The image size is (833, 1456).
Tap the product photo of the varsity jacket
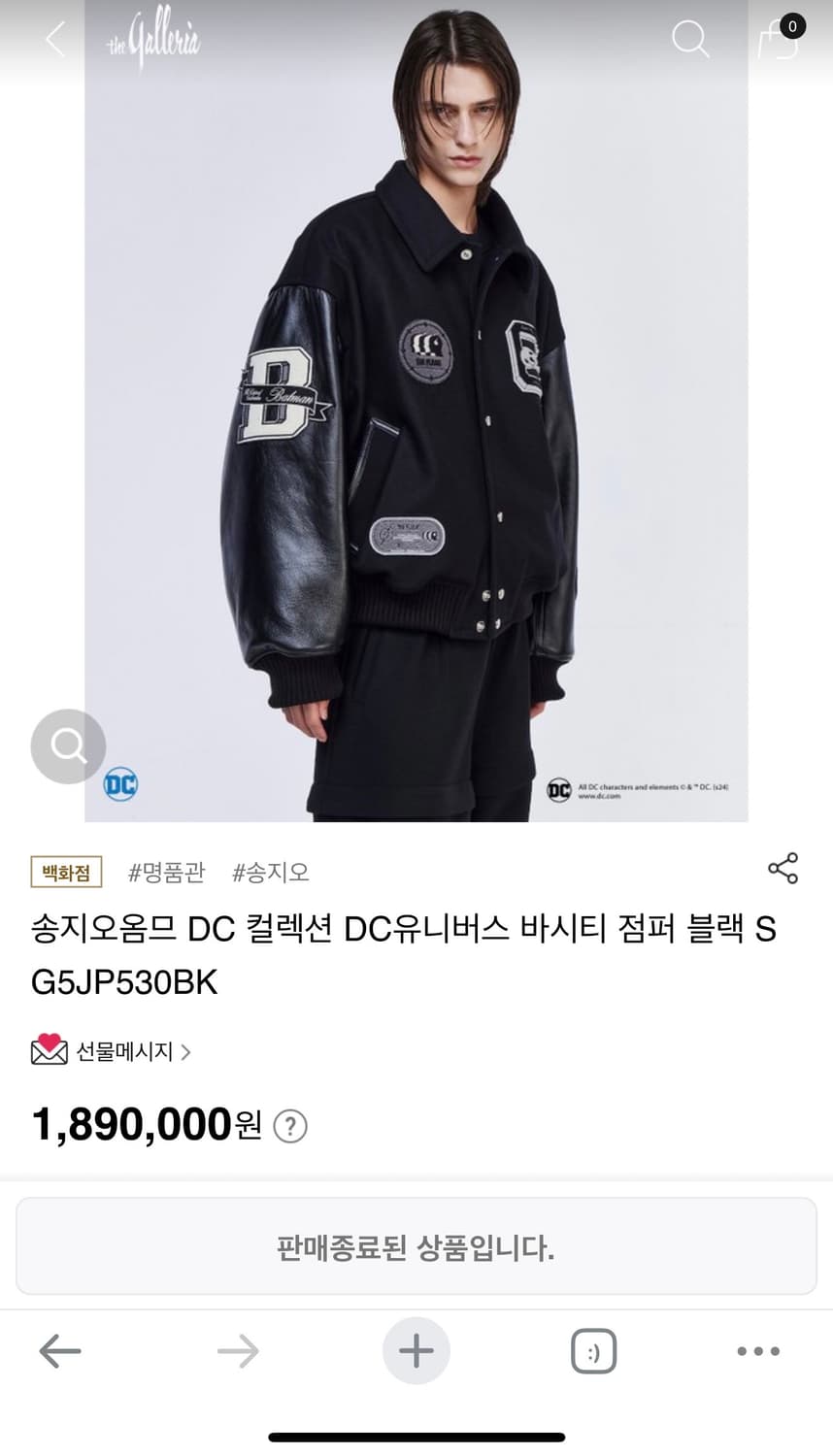pyautogui.click(x=416, y=417)
